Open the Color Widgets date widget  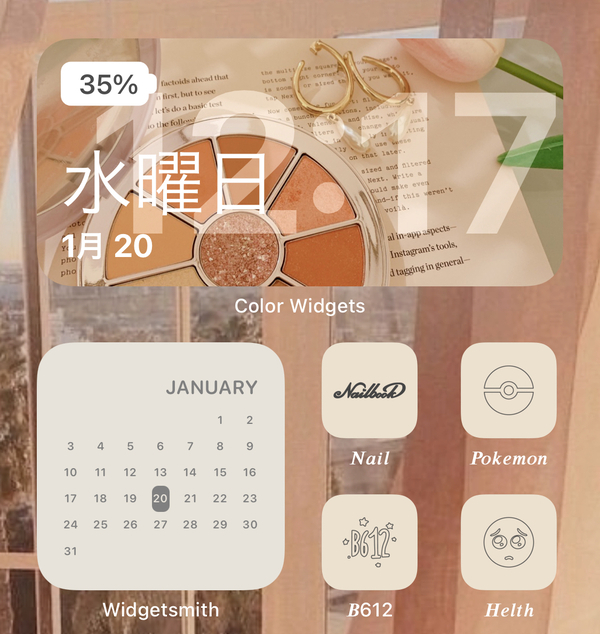(298, 163)
